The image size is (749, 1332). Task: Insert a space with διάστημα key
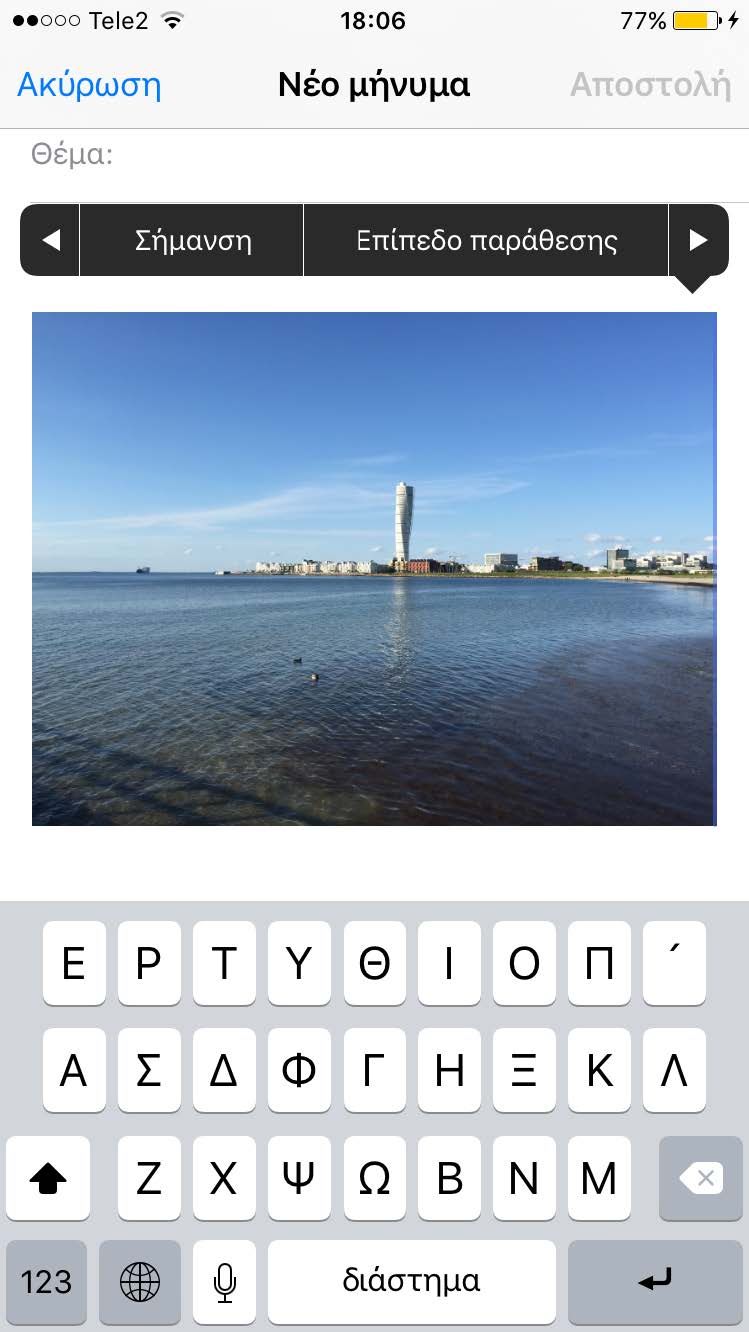tap(411, 1281)
